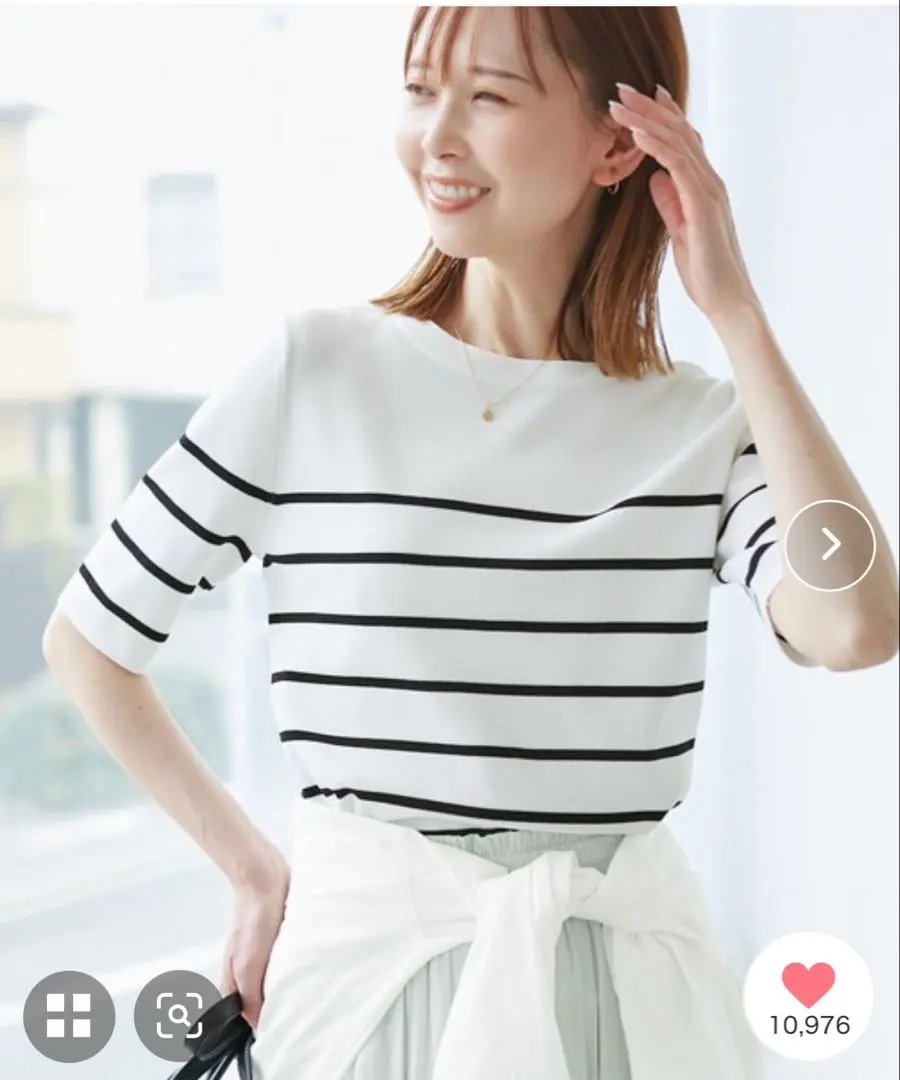Go to the next product photo
Screen dimensions: 900x1080
tap(829, 545)
